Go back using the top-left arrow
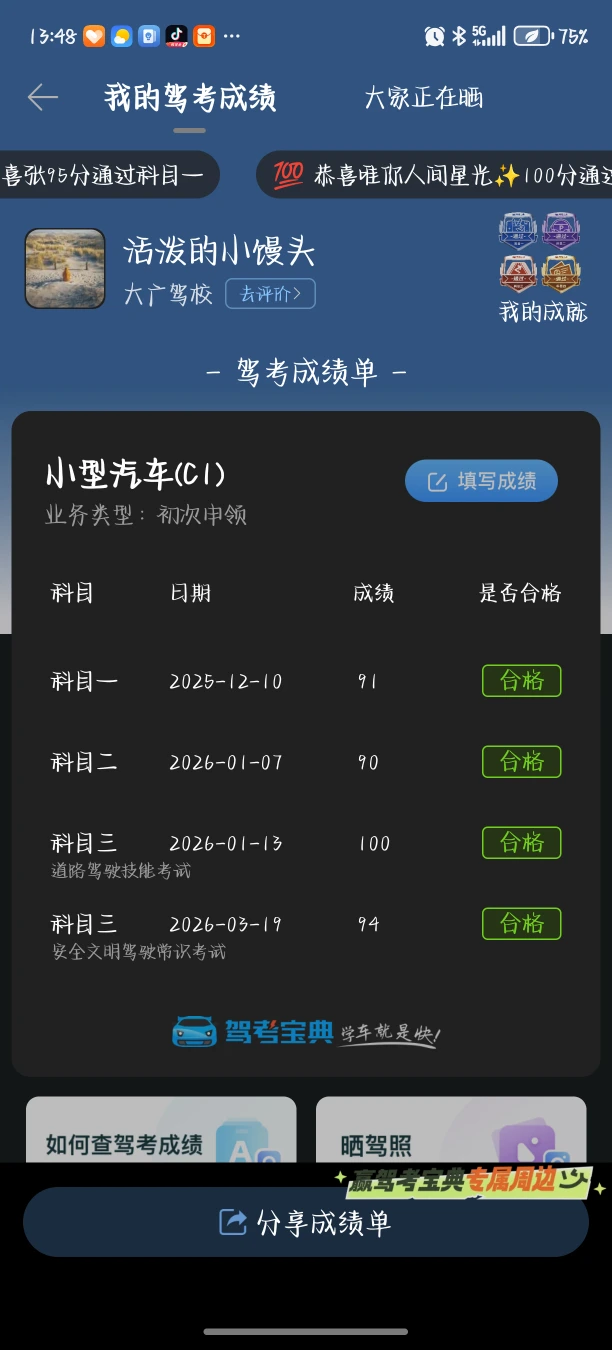 coord(43,97)
